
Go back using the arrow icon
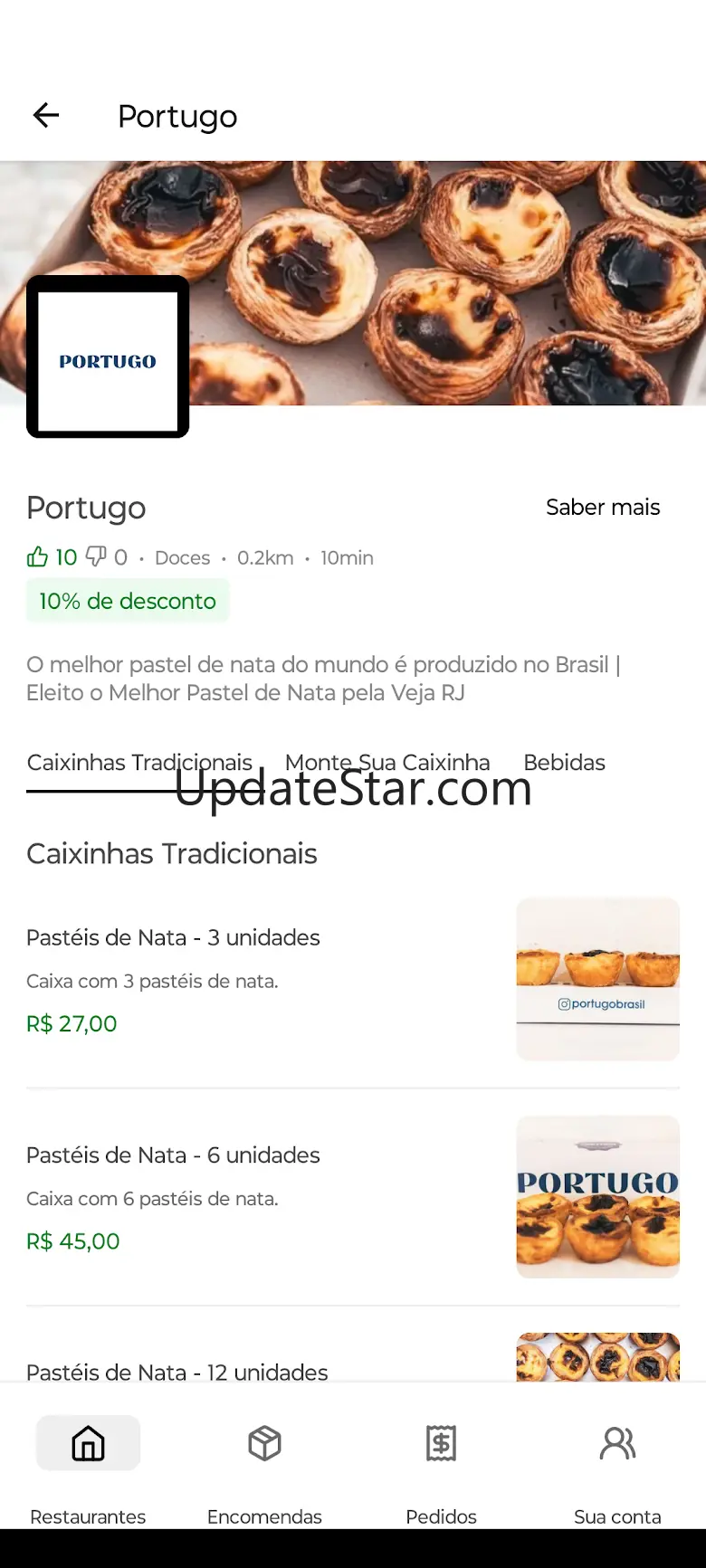(x=45, y=115)
